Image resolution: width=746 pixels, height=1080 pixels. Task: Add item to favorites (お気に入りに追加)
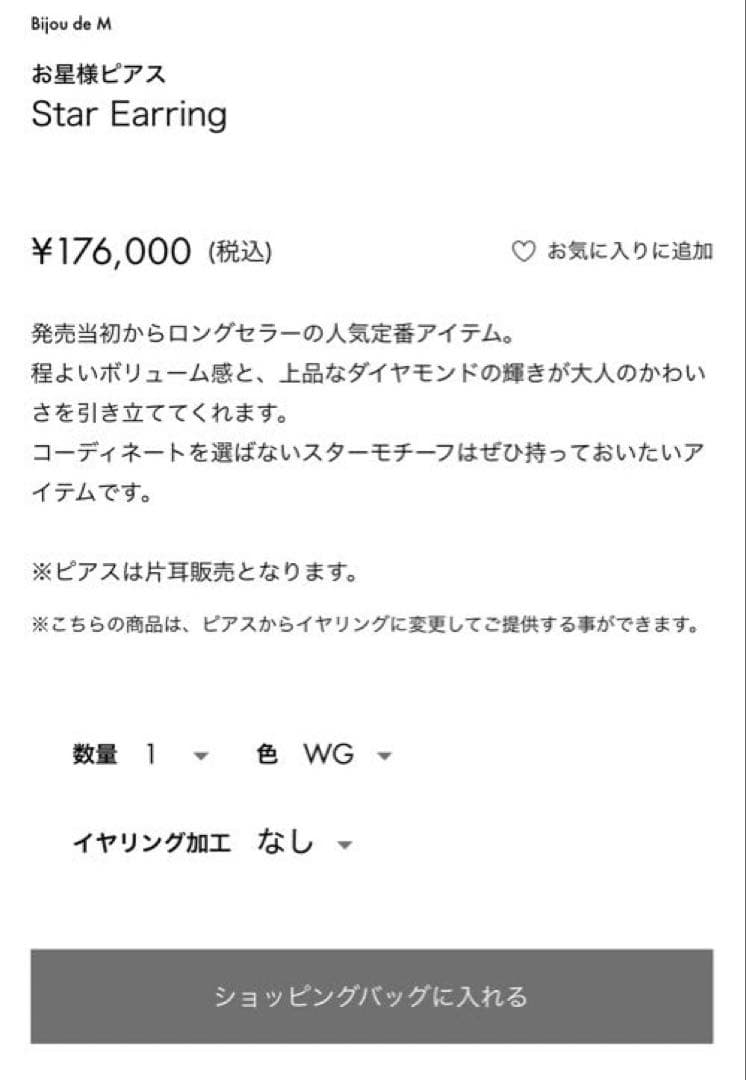click(612, 252)
